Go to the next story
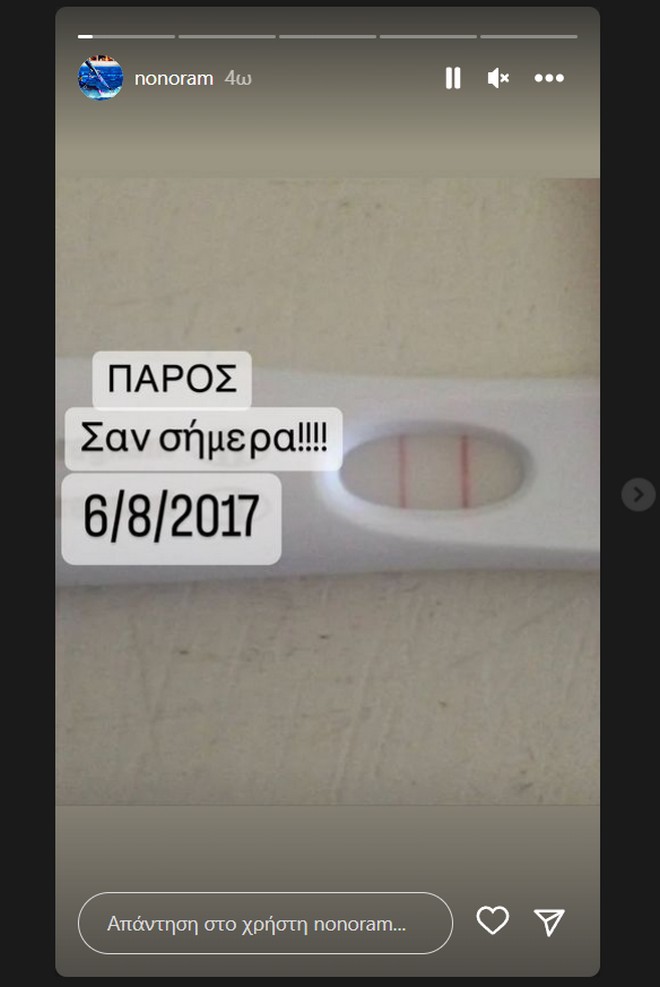The width and height of the screenshot is (660, 987). click(x=637, y=494)
